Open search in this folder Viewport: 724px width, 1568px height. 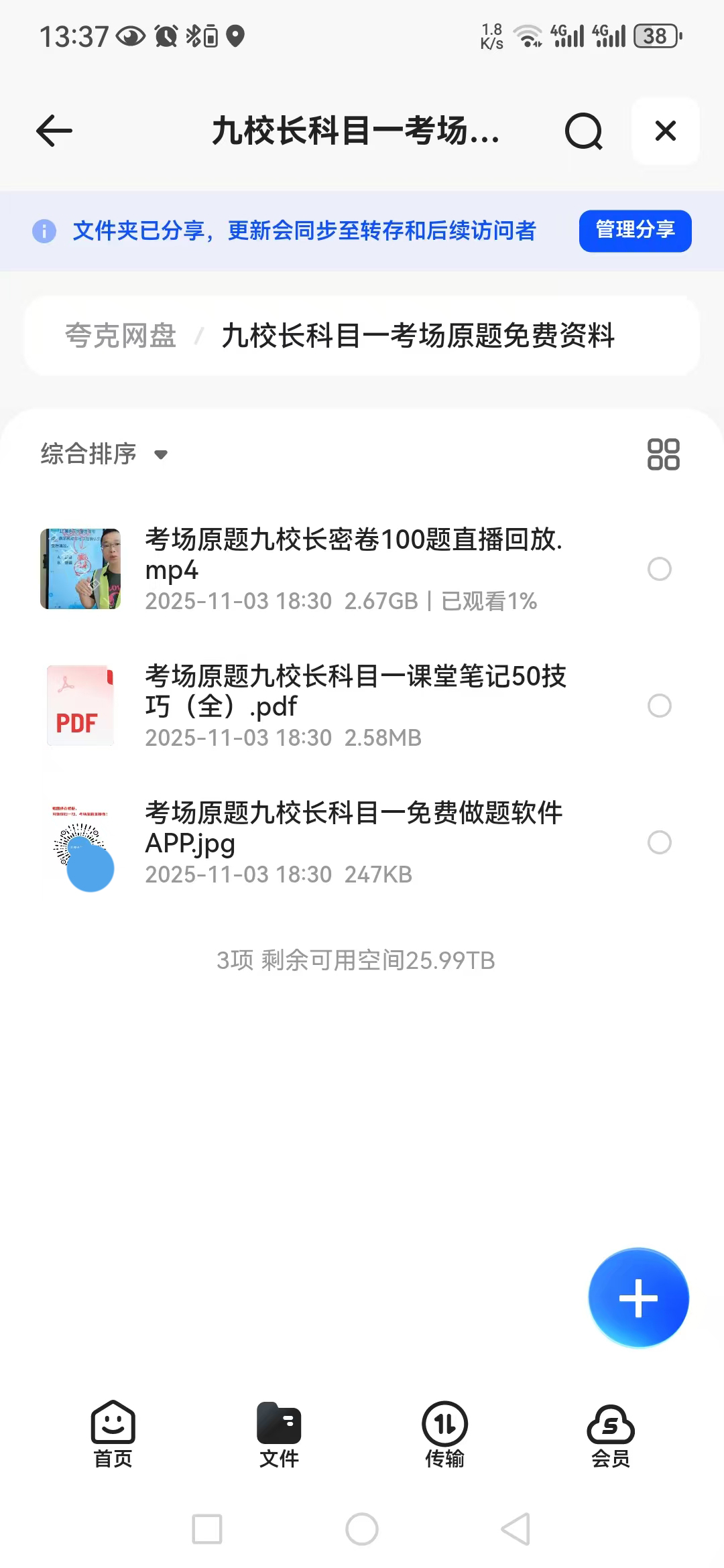(583, 131)
